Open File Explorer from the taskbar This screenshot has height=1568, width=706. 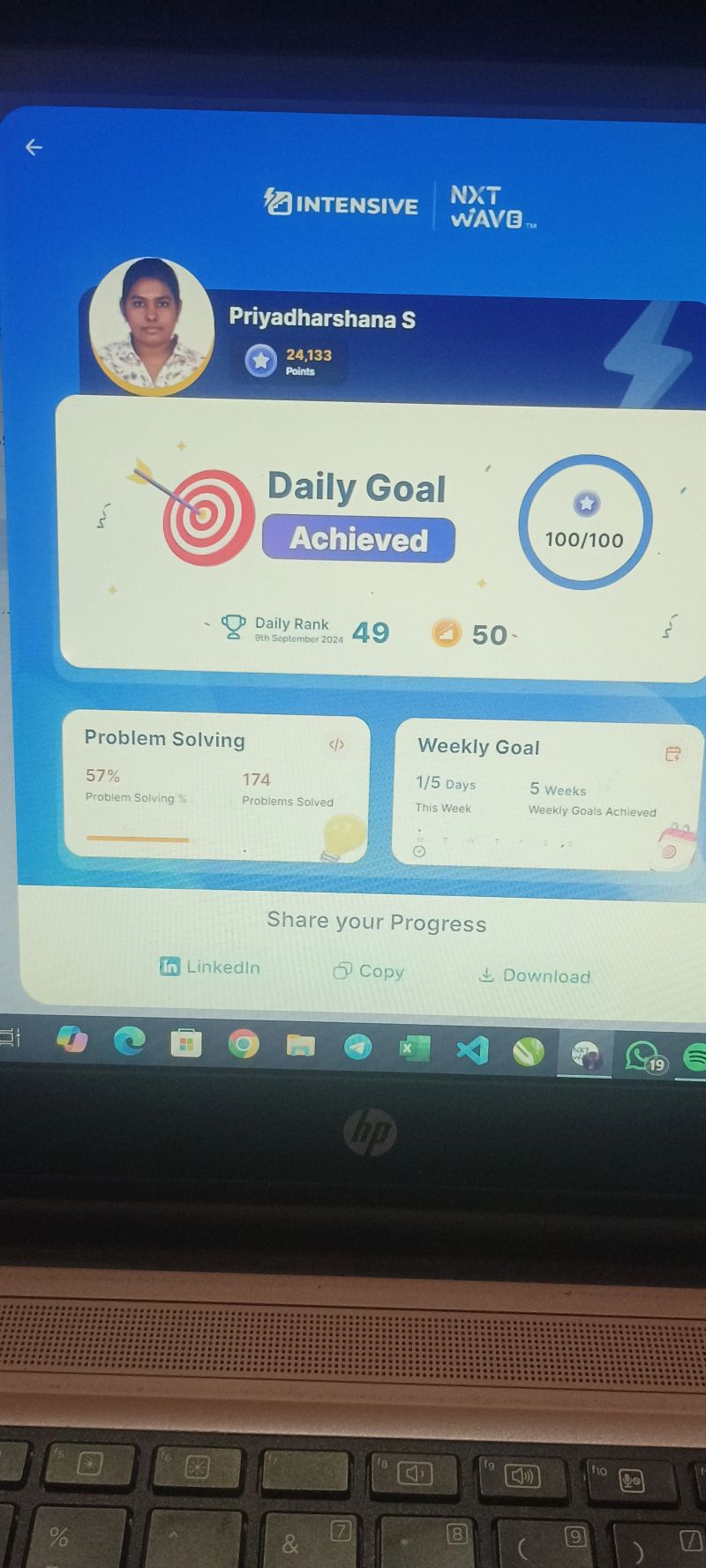click(x=301, y=1046)
